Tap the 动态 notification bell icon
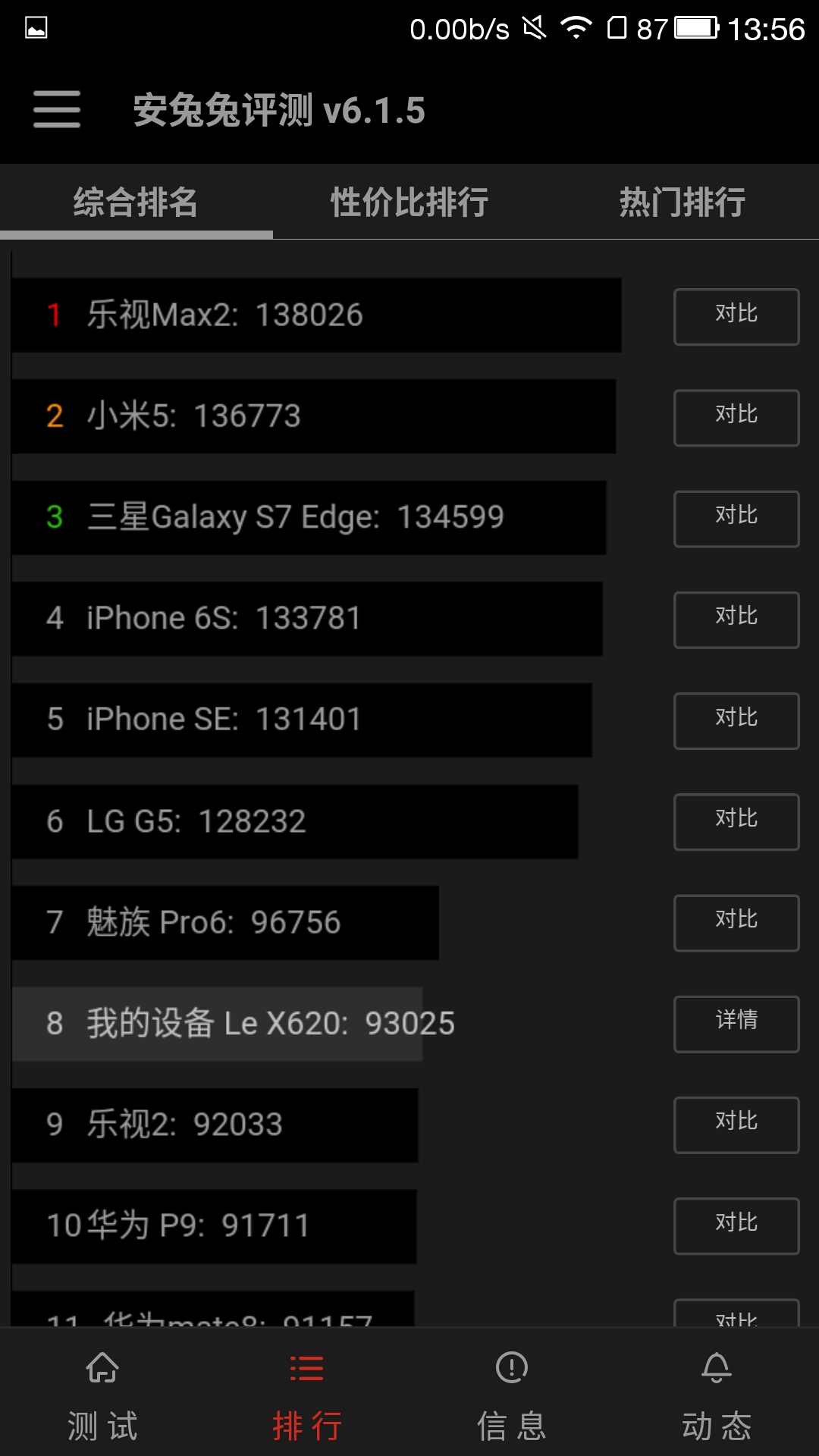819x1456 pixels. (715, 1395)
